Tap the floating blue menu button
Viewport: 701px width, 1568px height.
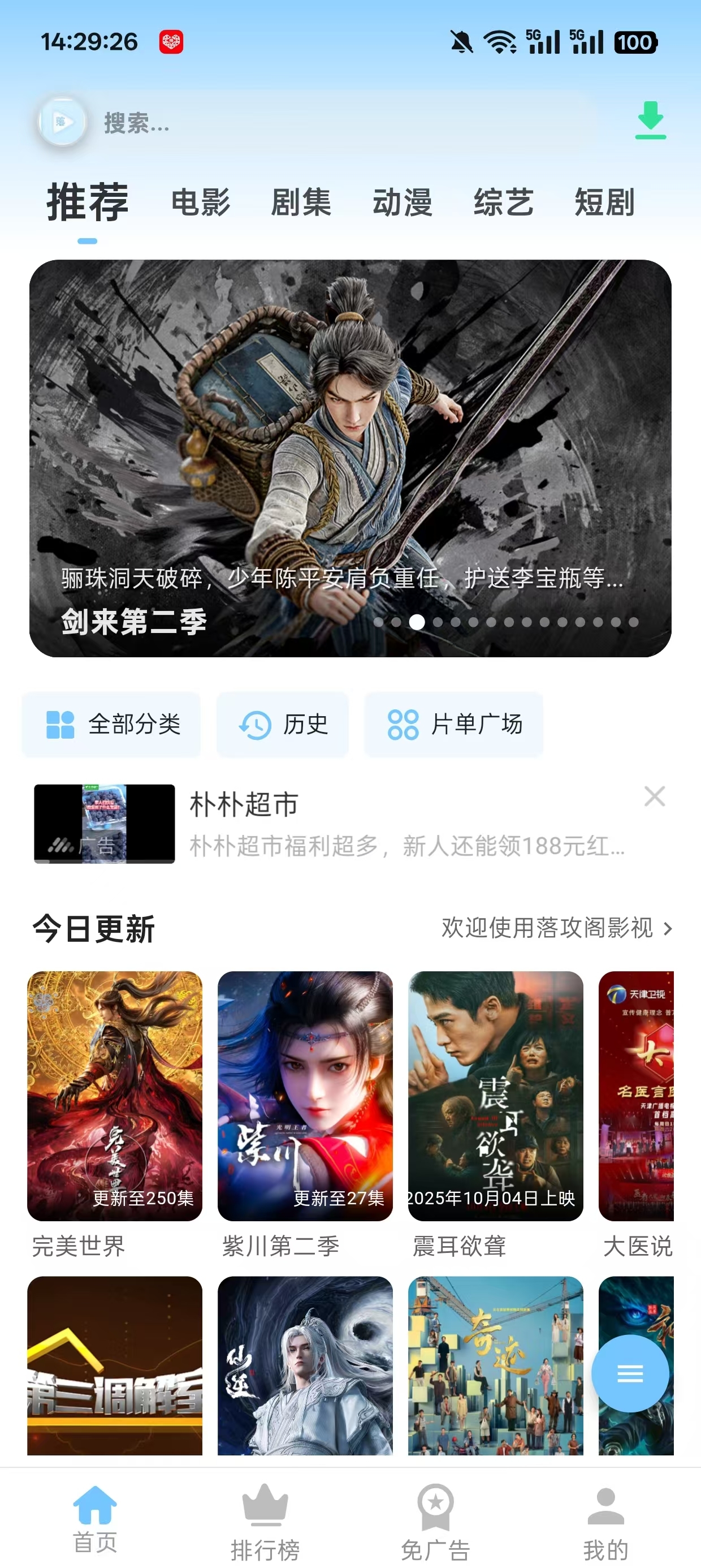[x=630, y=1373]
